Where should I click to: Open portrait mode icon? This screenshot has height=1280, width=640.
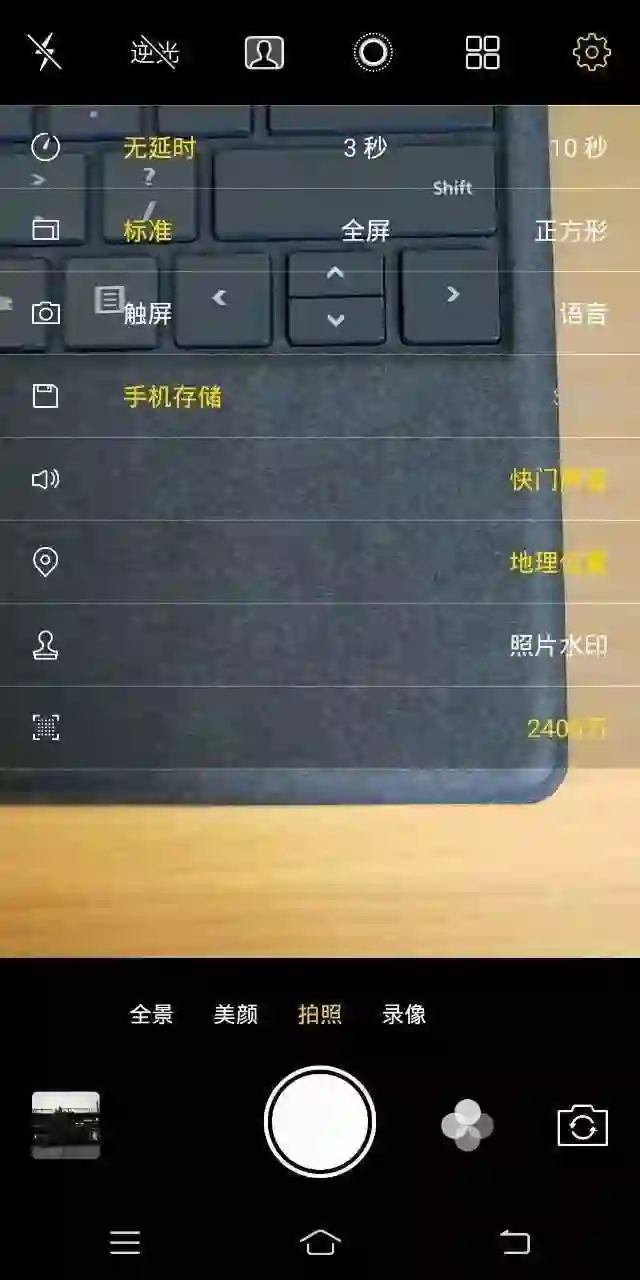point(264,52)
